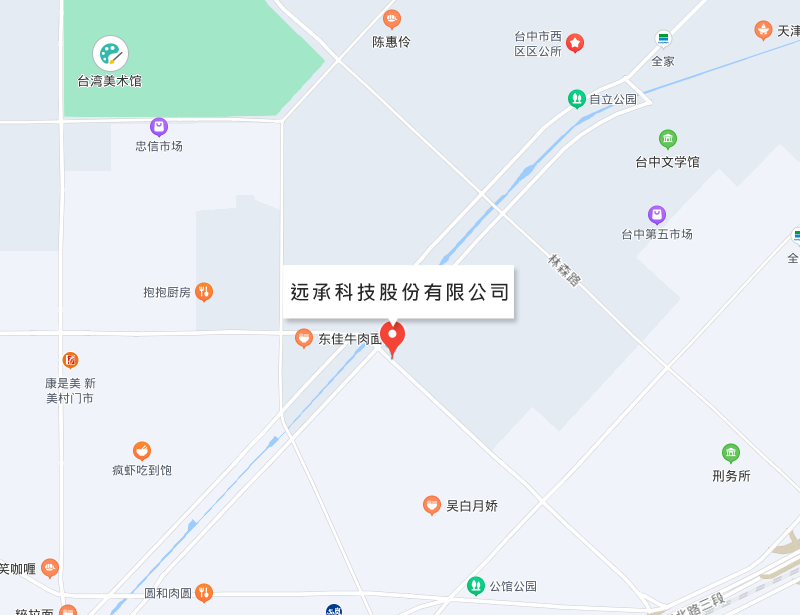
Task: Select the 台湾美术馆 map marker
Action: pyautogui.click(x=110, y=54)
